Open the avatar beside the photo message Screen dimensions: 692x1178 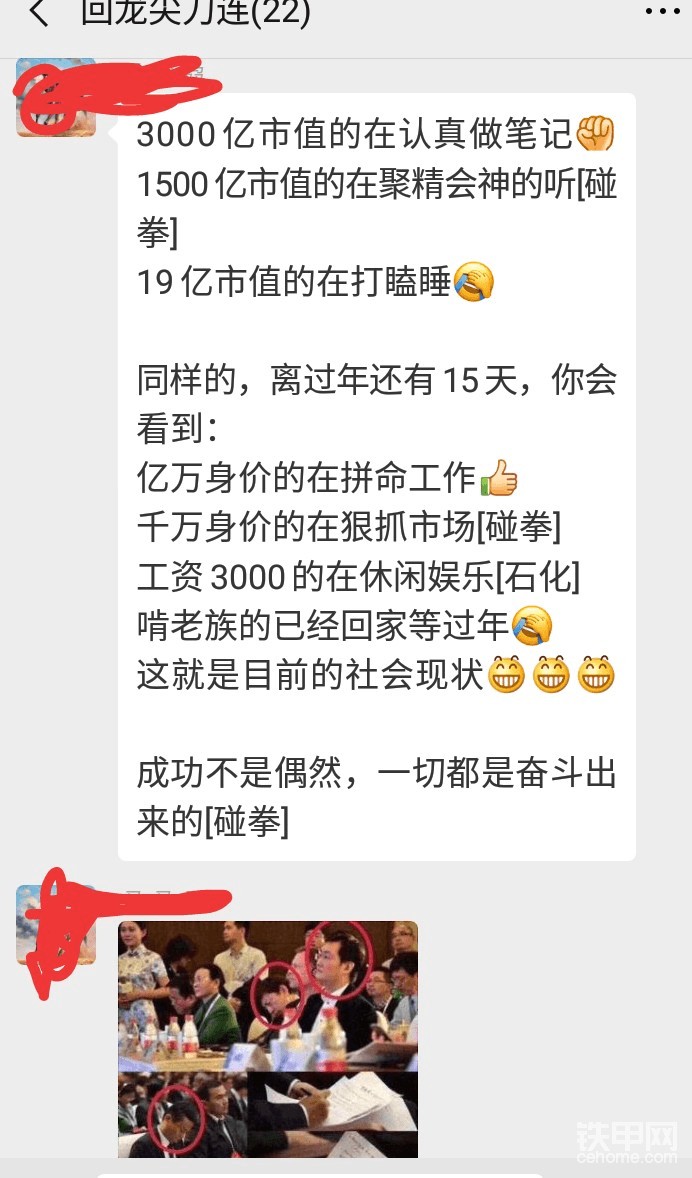(x=55, y=925)
